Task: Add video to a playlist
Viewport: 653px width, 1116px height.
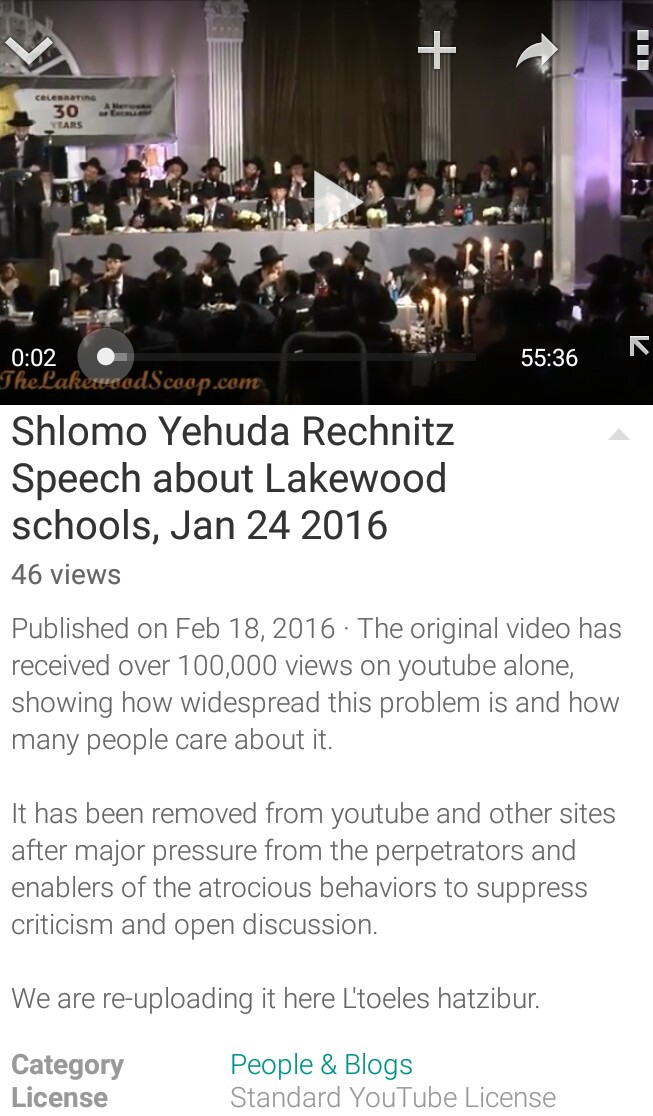Action: (x=437, y=51)
